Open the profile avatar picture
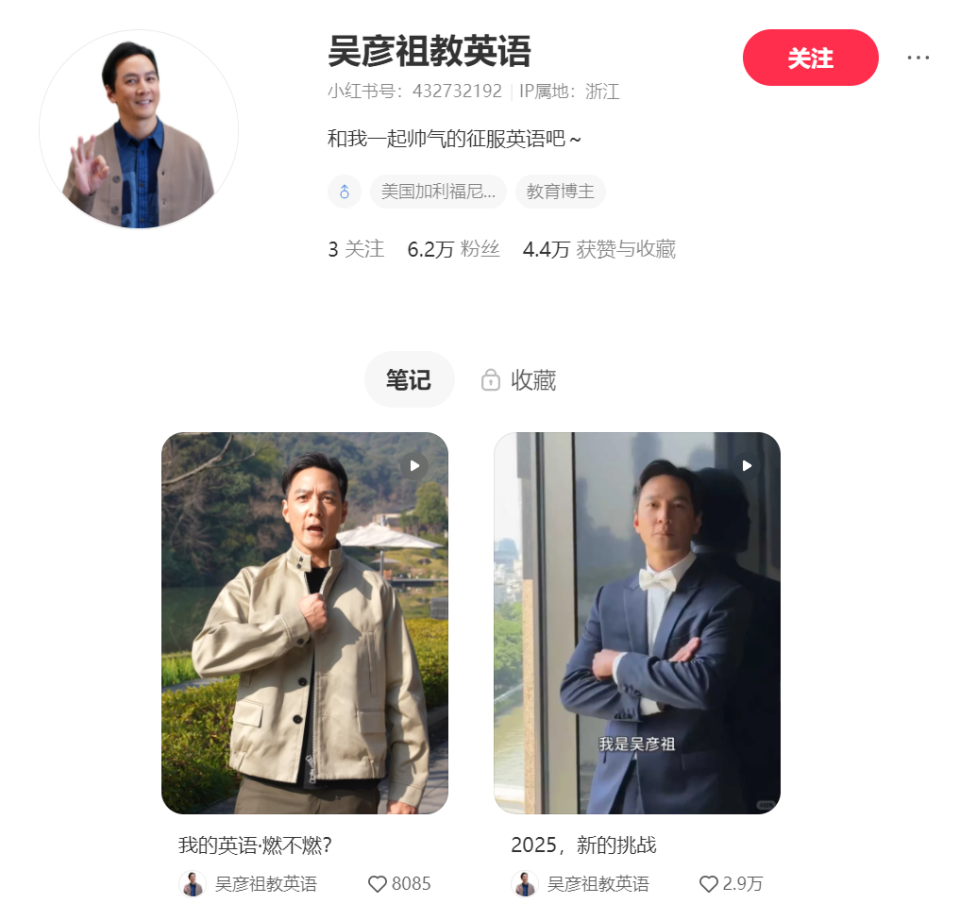The height and width of the screenshot is (920, 960). [x=139, y=130]
